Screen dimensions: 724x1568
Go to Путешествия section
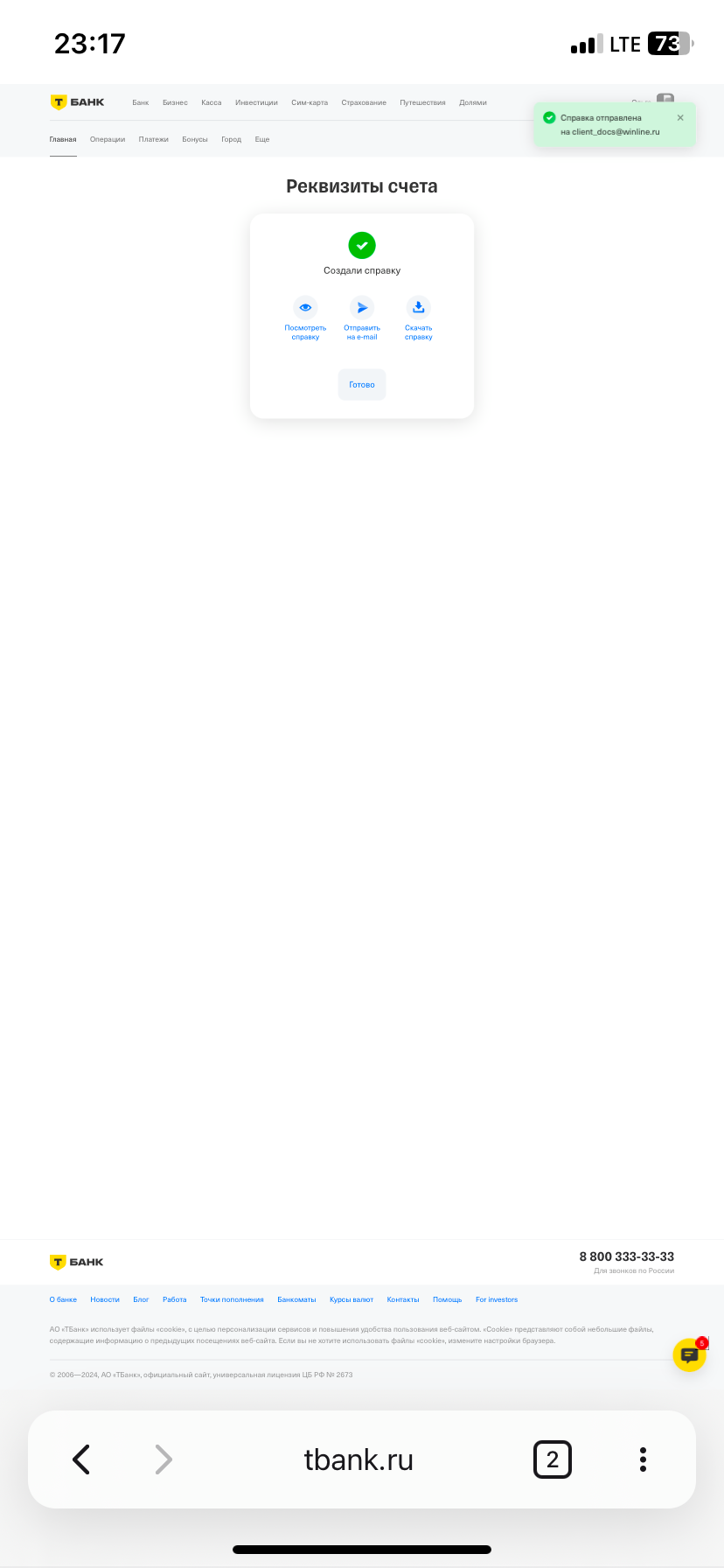(x=422, y=102)
